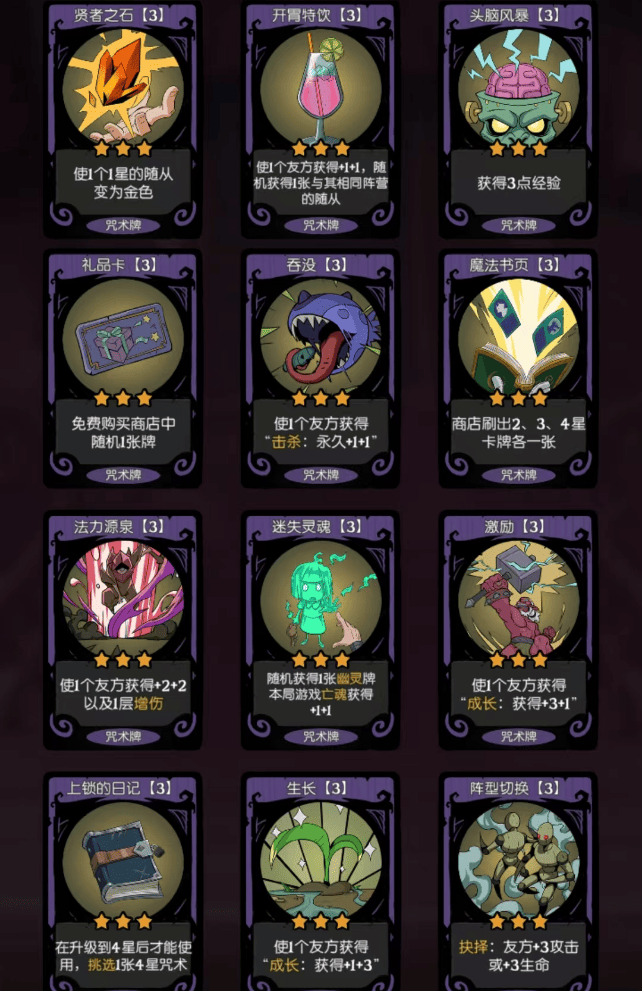Viewport: 644px width, 992px height.
Task: Tap the 吞没 spell card
Action: point(321,370)
